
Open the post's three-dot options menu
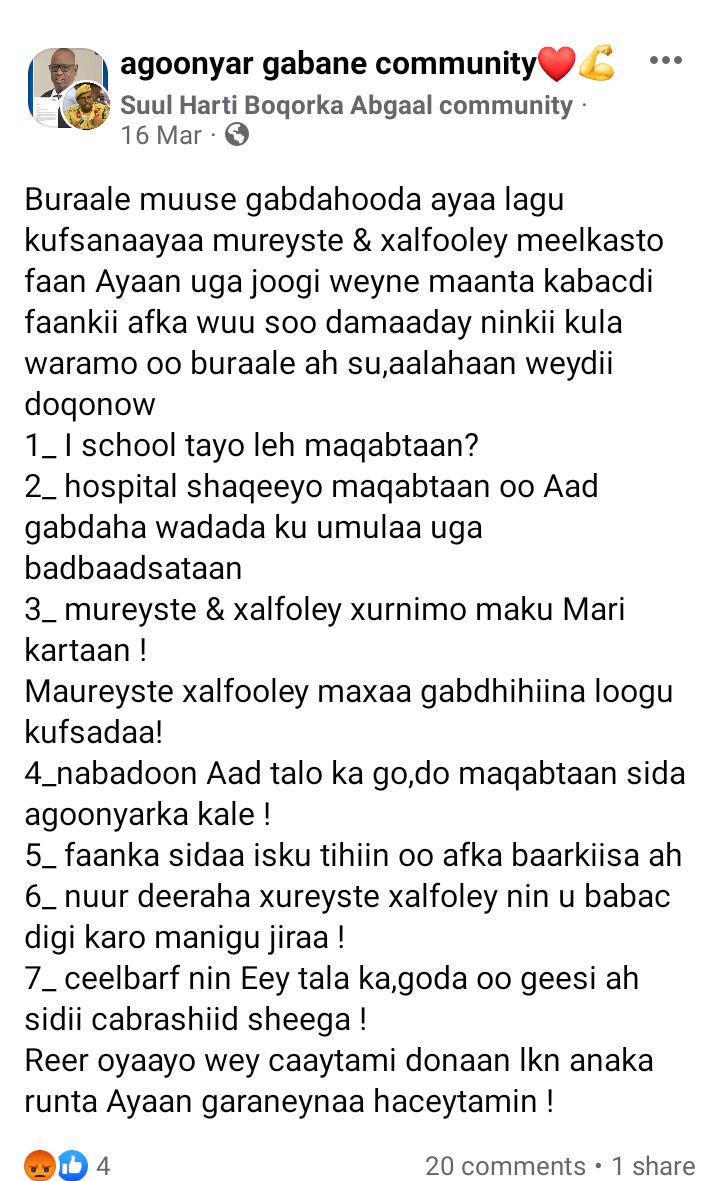665,62
